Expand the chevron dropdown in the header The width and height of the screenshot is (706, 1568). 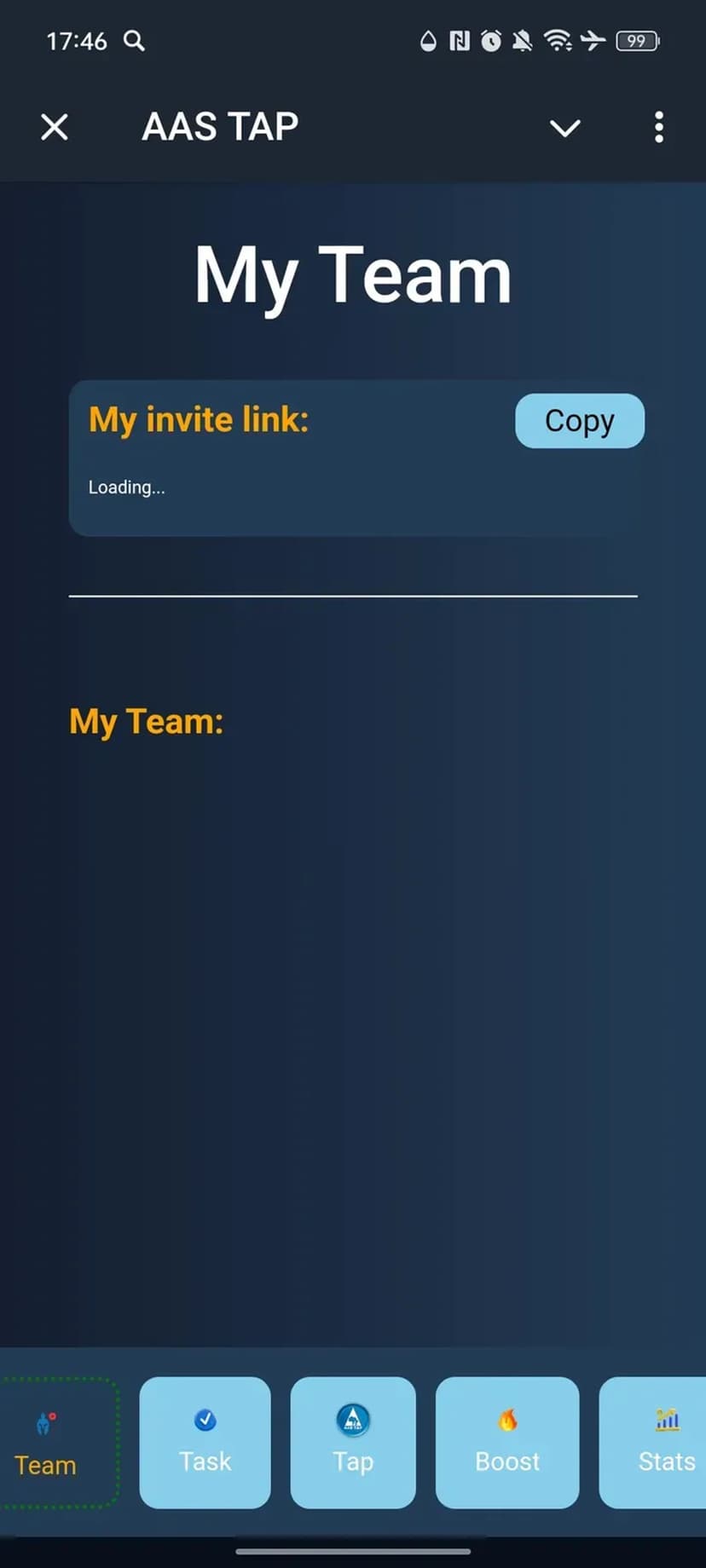(564, 128)
